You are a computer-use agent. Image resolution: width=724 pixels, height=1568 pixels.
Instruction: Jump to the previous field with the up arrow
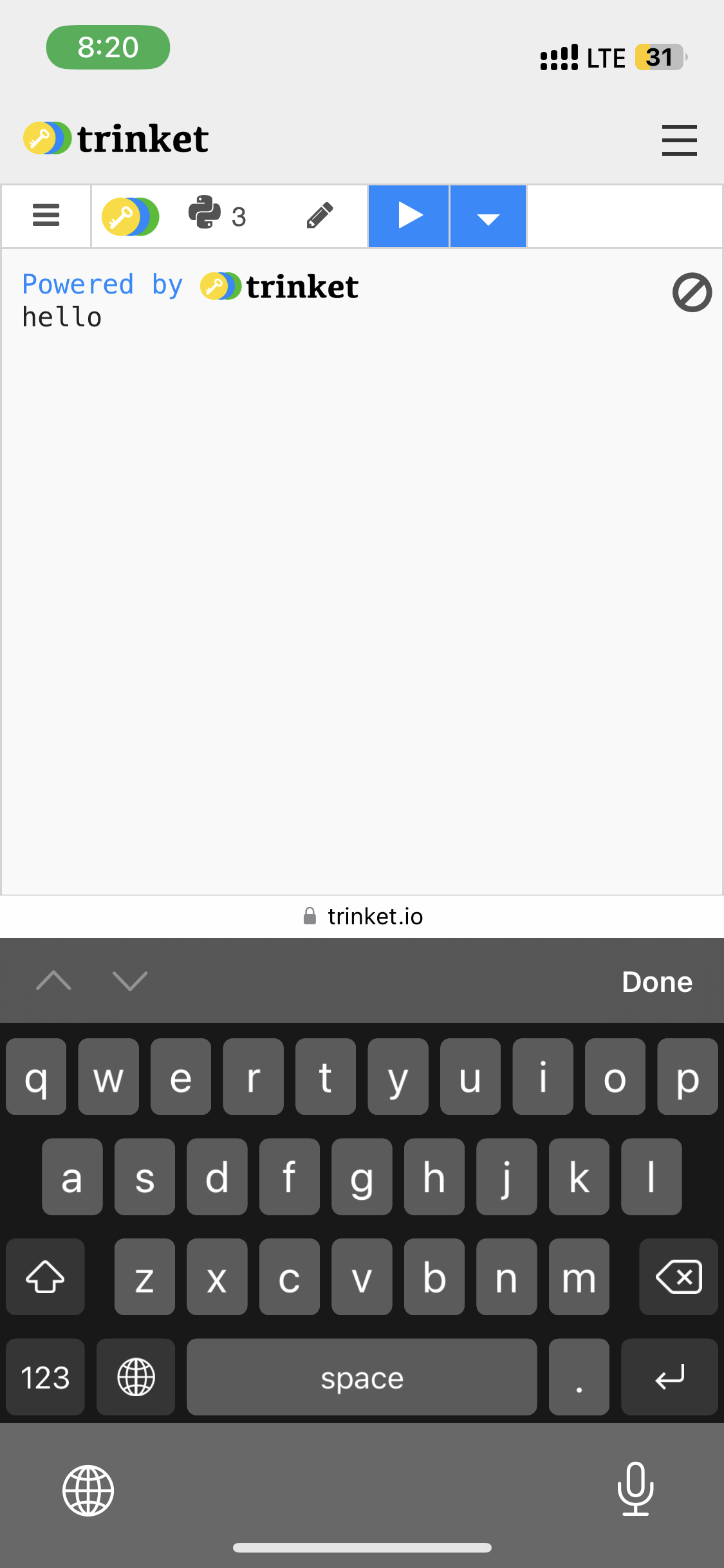click(54, 981)
